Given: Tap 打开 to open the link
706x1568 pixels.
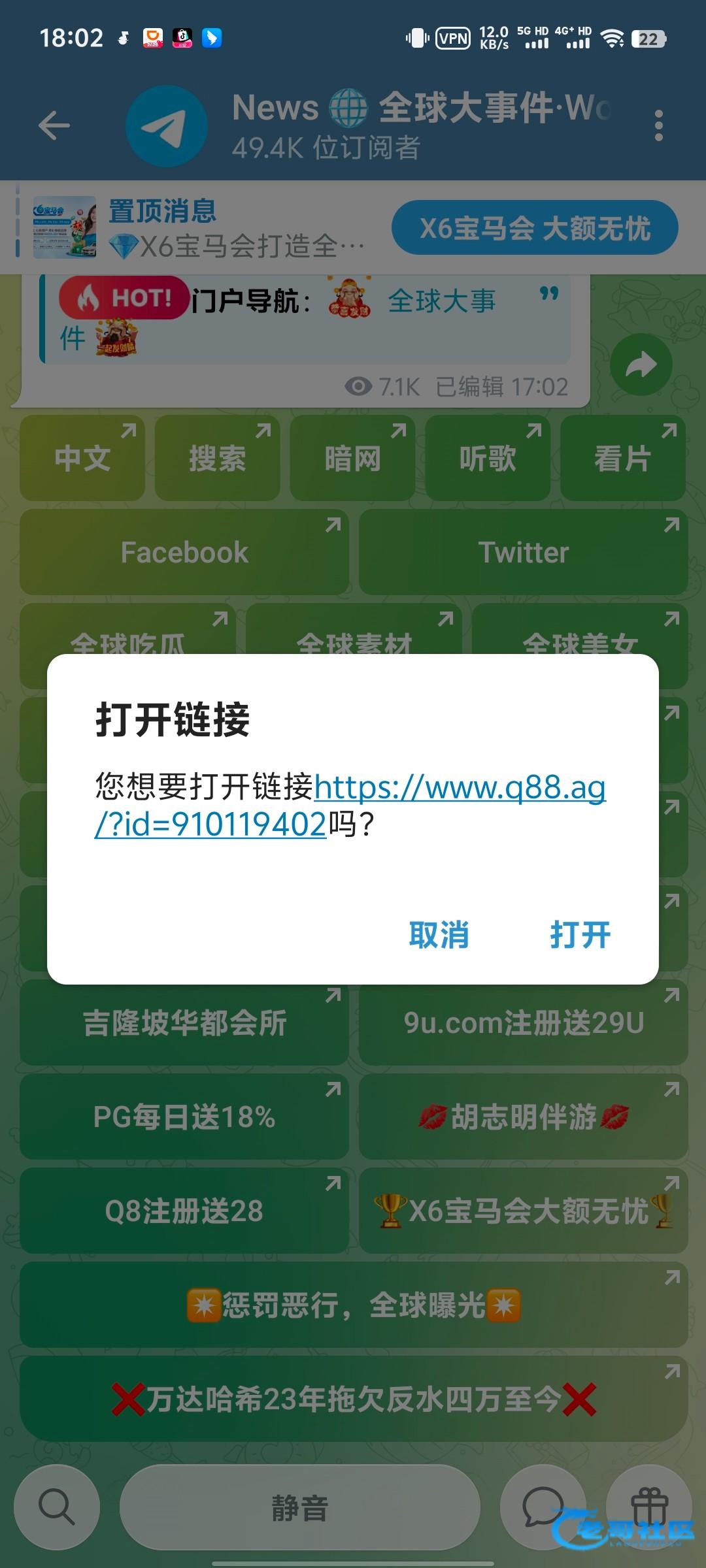Looking at the screenshot, I should [580, 935].
